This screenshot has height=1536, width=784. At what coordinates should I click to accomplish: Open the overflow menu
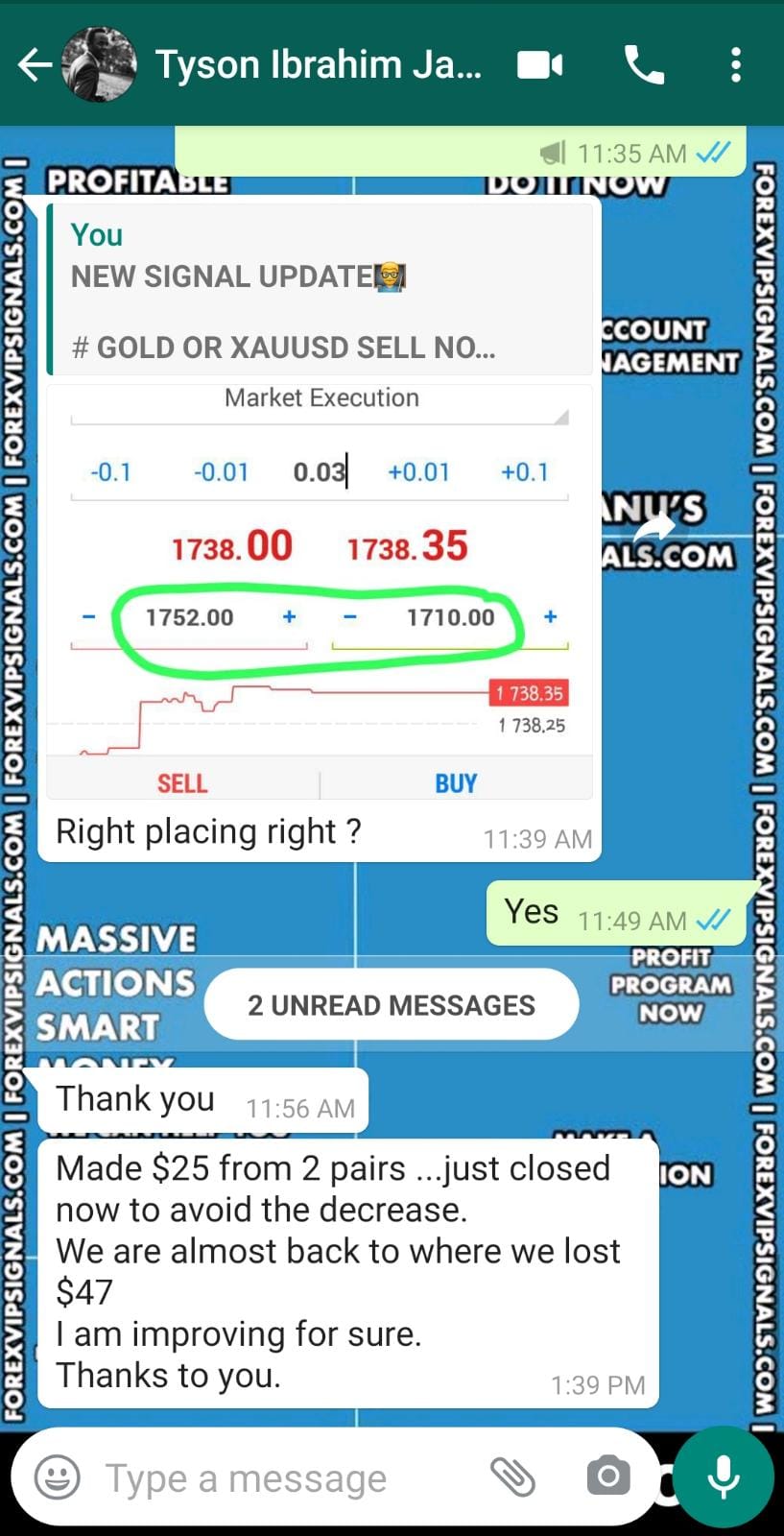[735, 65]
